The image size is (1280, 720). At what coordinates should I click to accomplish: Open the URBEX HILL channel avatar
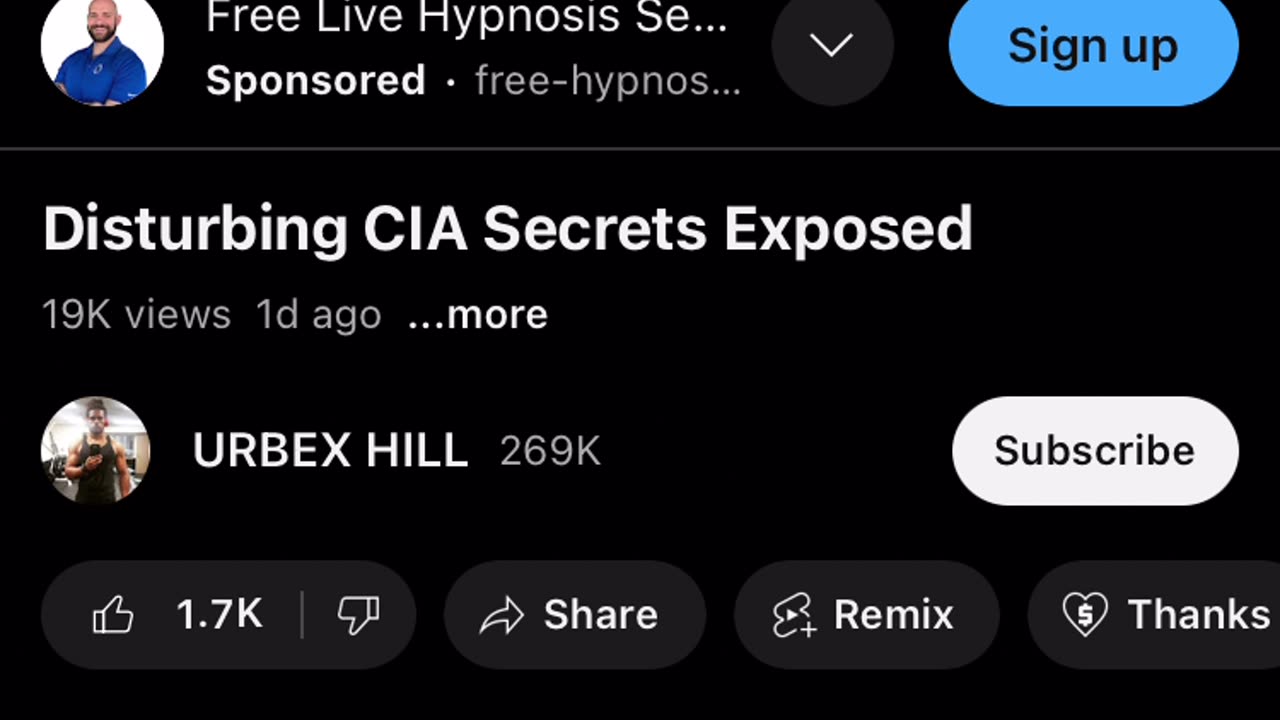[96, 450]
